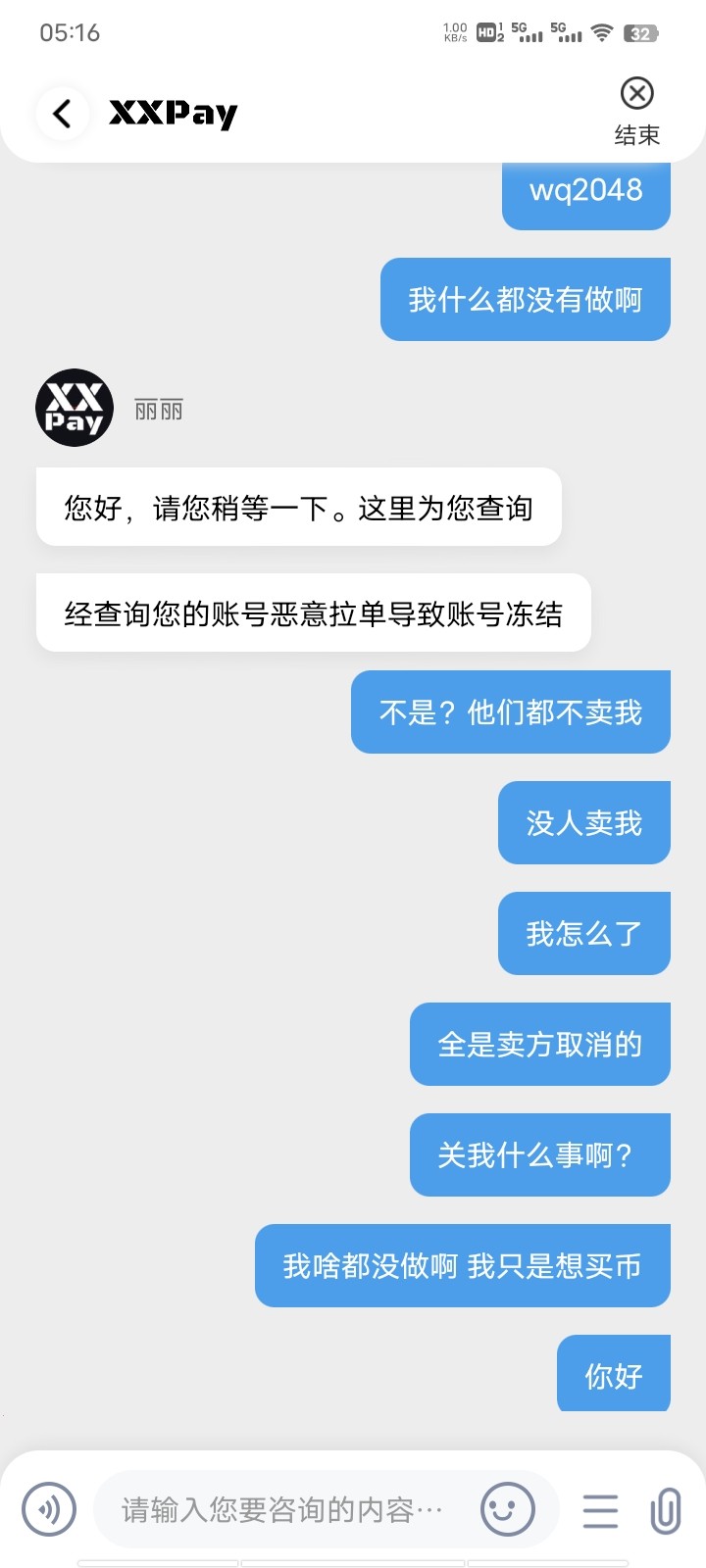Viewport: 706px width, 1568px height.
Task: Go back using the arrow icon
Action: [x=63, y=114]
